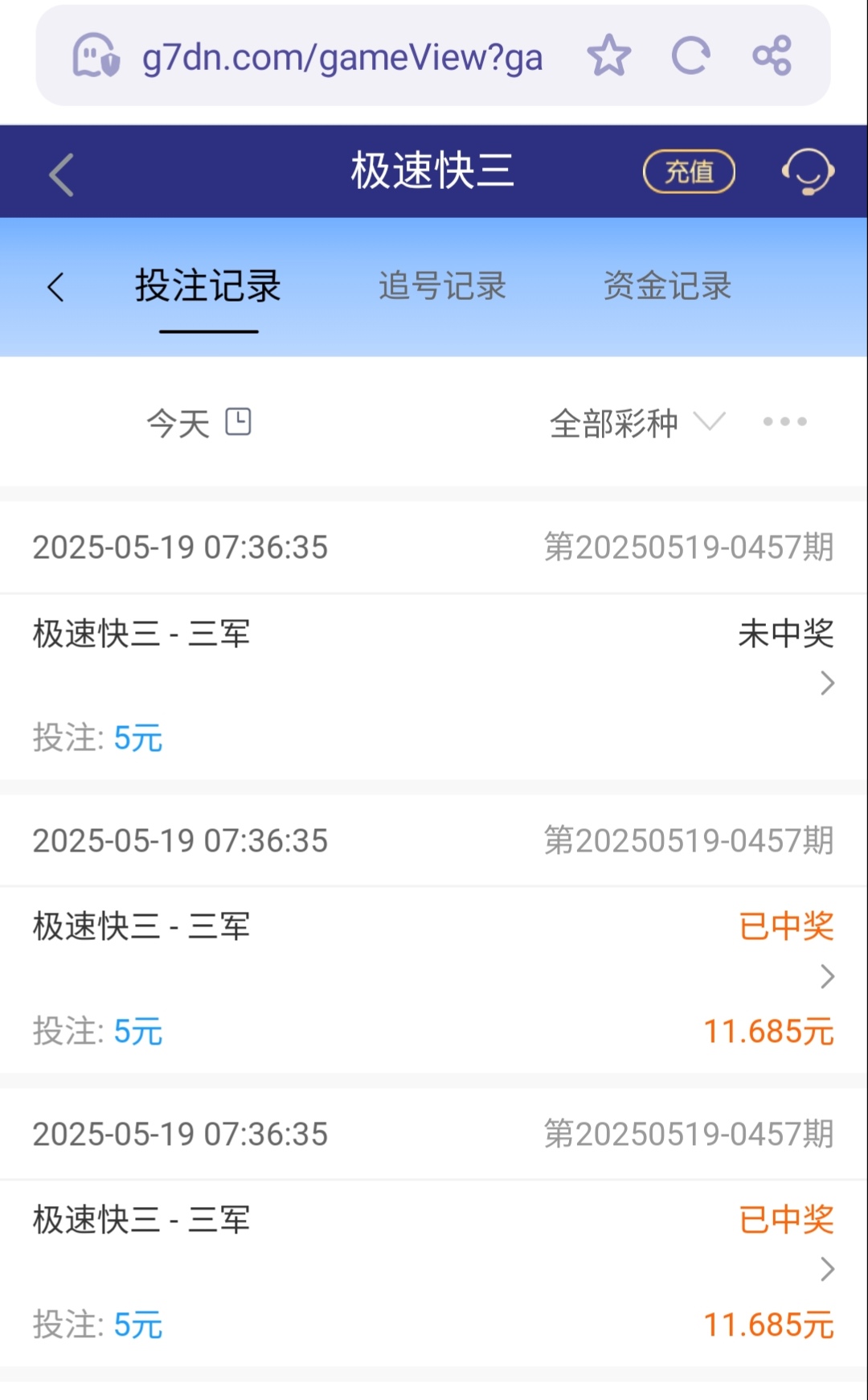
Task: Contact customer service via headset icon
Action: 808,171
